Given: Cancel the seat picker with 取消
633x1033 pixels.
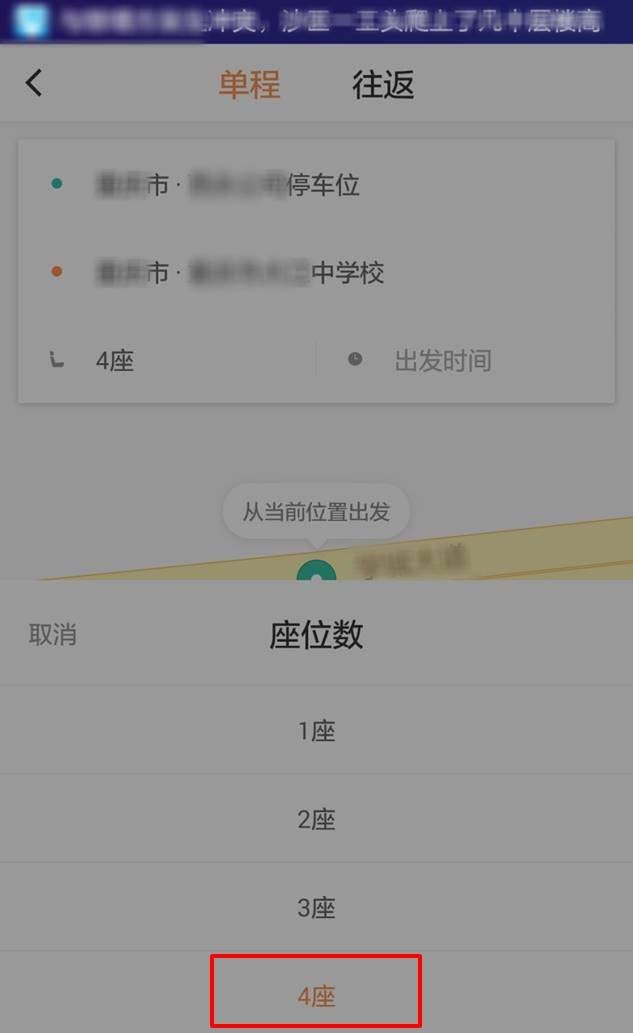Looking at the screenshot, I should (x=53, y=635).
